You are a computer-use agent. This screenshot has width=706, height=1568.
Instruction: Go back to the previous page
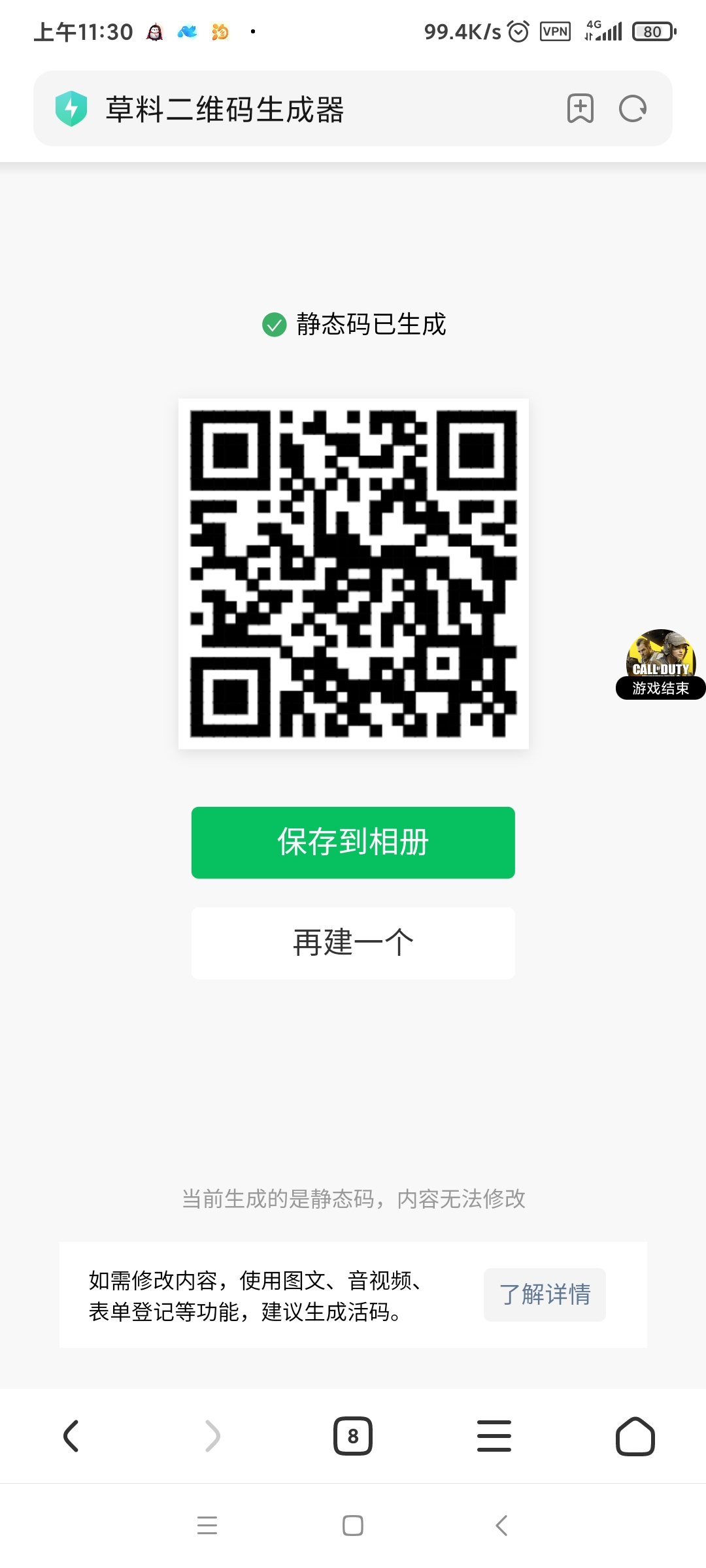coord(71,1436)
